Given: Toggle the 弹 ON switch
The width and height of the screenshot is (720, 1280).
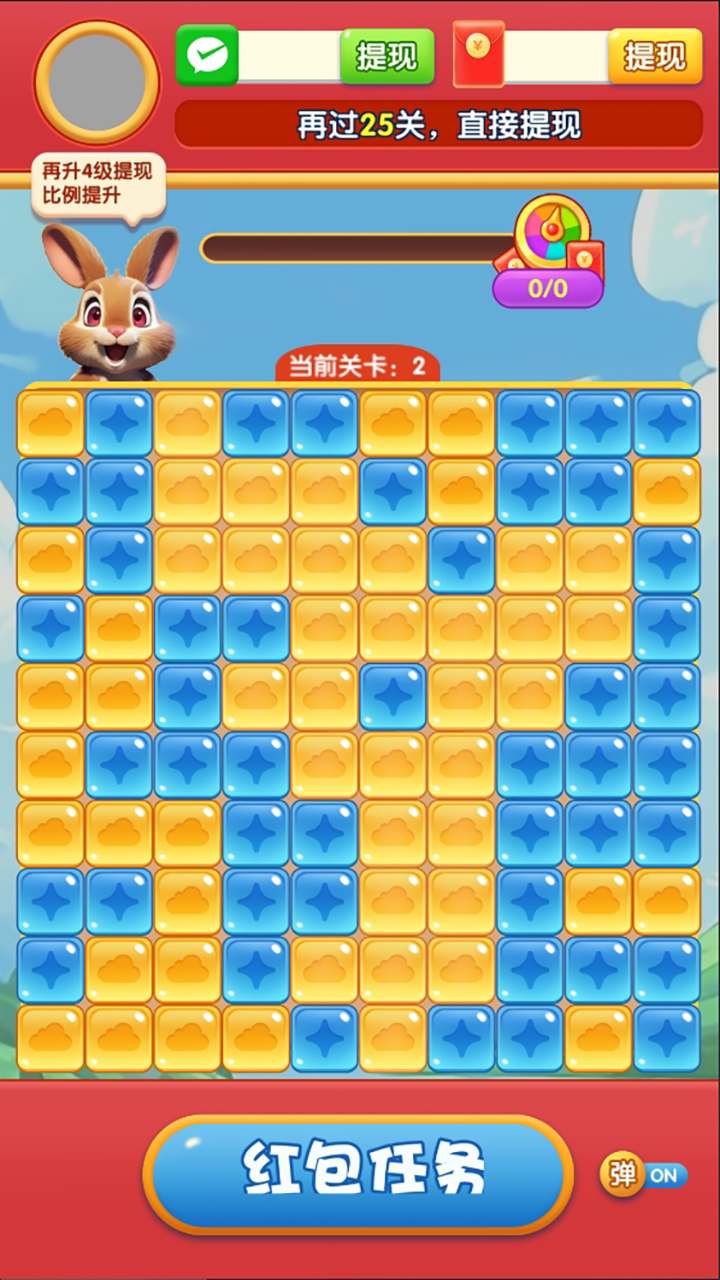Looking at the screenshot, I should tap(646, 1175).
